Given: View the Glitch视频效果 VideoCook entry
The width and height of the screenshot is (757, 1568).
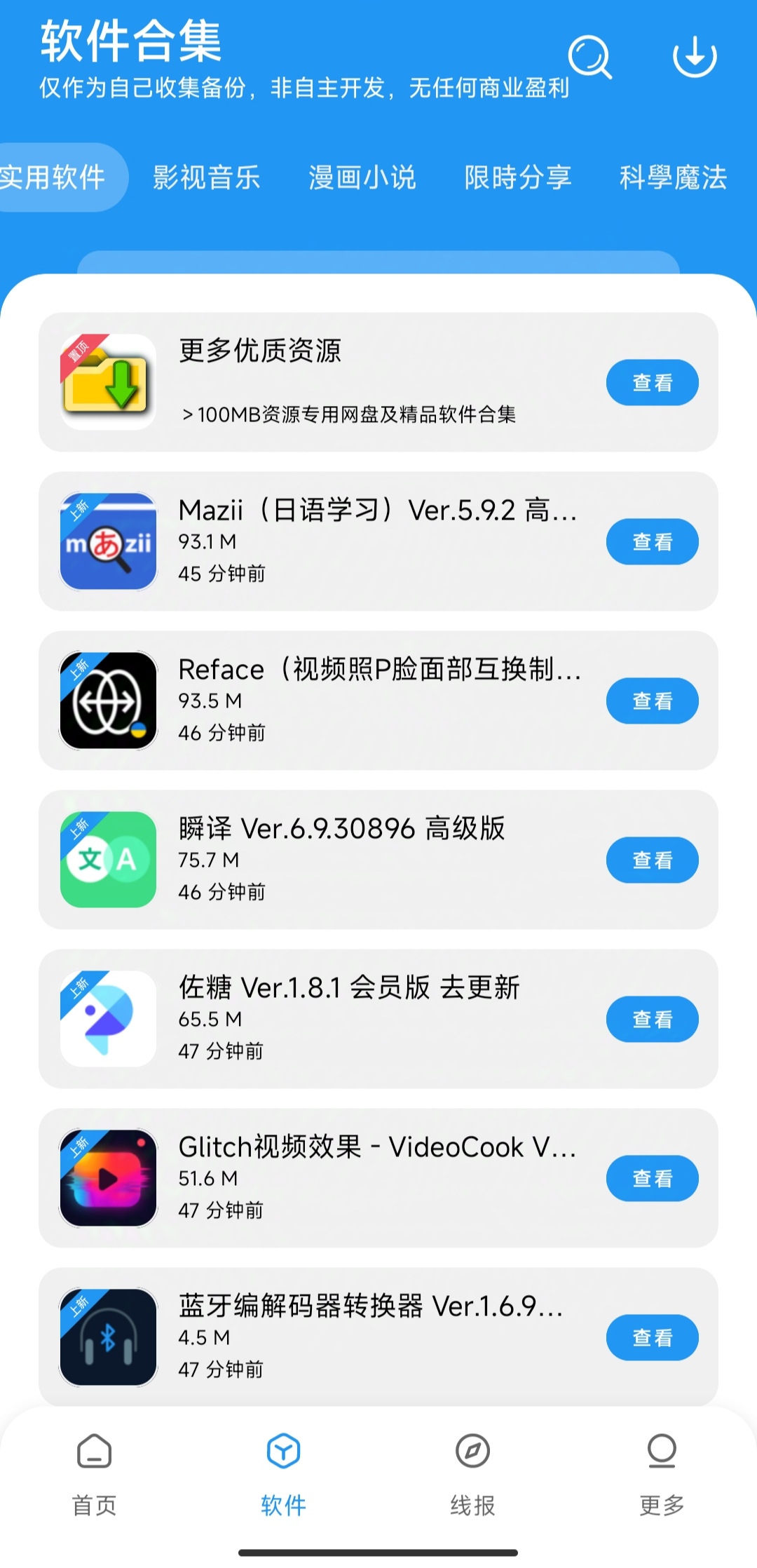Looking at the screenshot, I should point(652,1179).
